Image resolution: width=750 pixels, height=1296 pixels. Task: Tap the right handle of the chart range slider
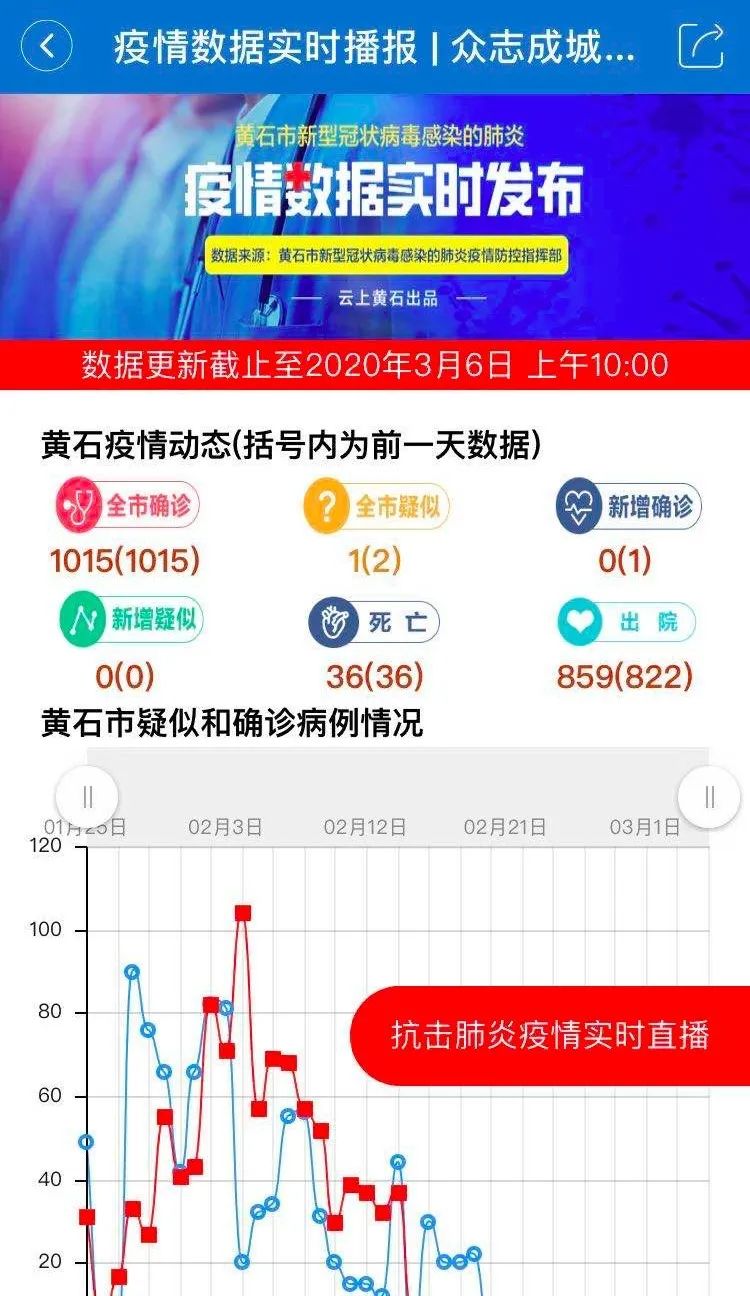coord(709,797)
